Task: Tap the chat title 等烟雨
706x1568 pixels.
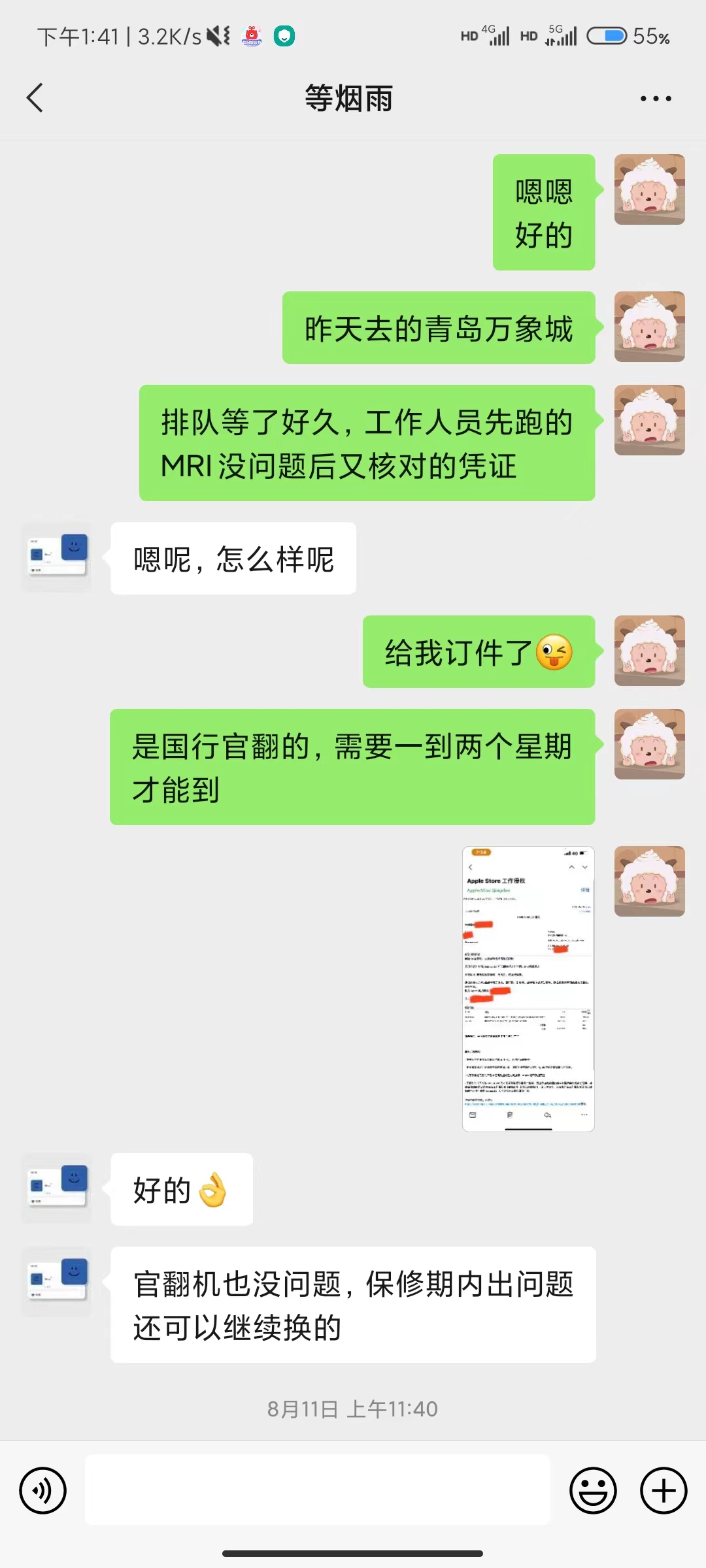Action: coord(348,97)
